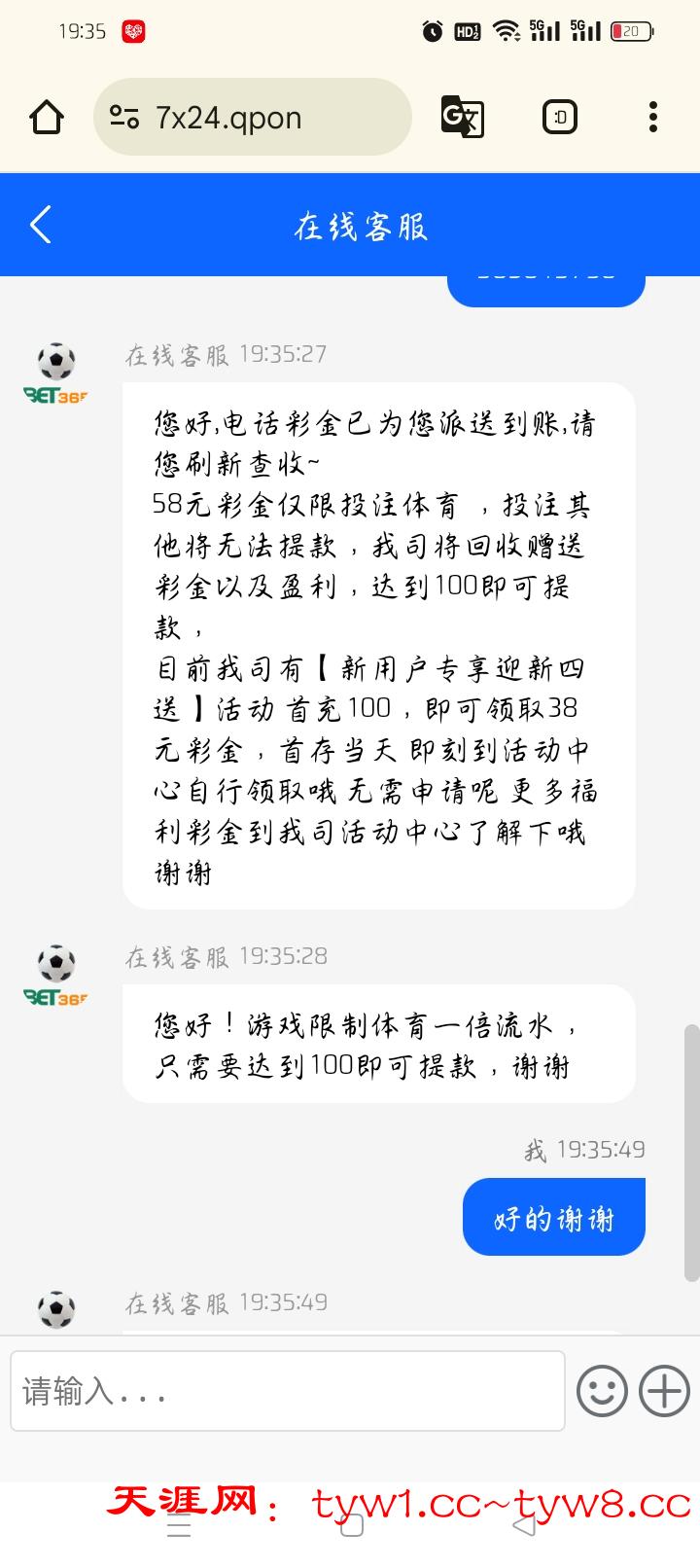
Task: Open the plus attachment menu
Action: coord(664,1391)
